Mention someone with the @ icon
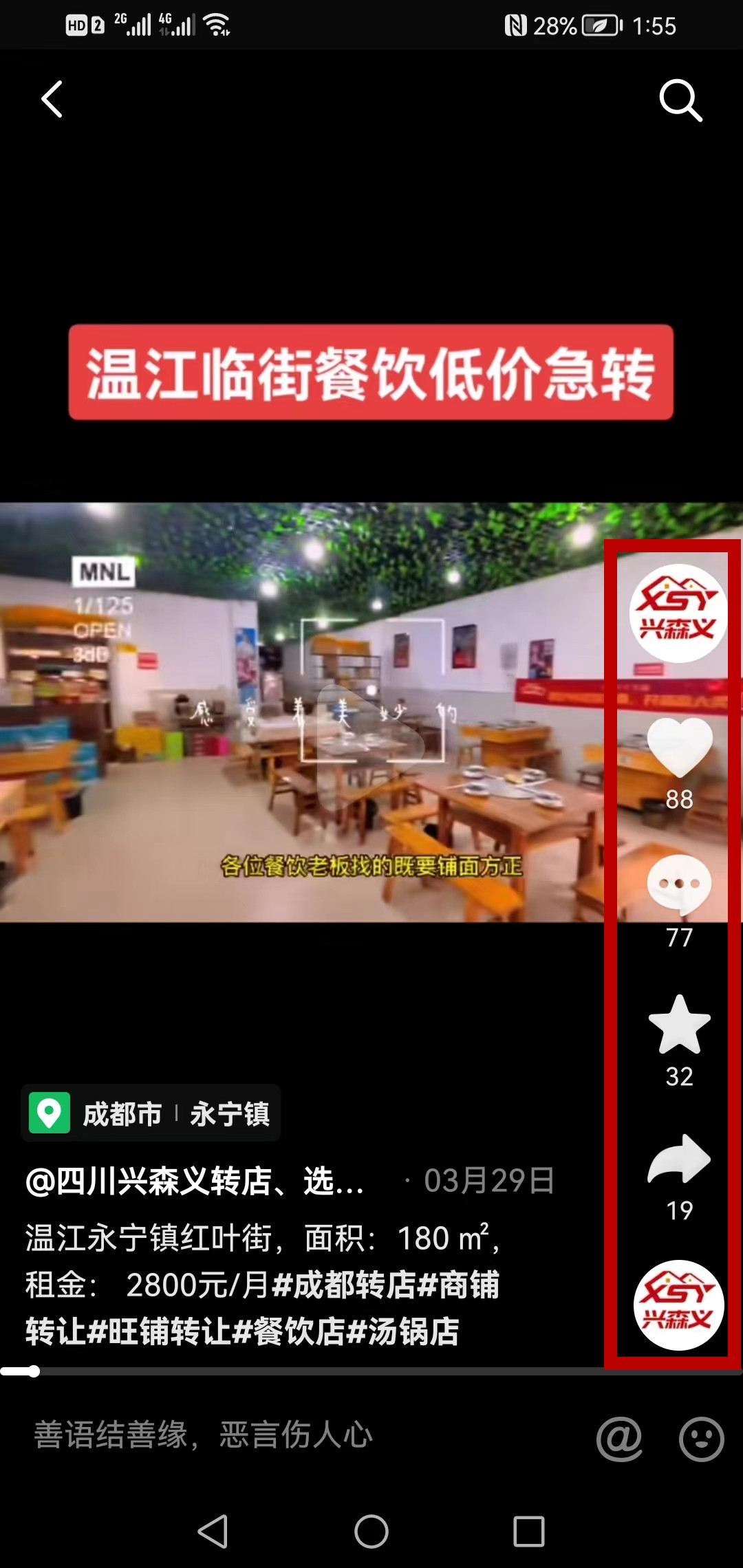 (x=619, y=1439)
